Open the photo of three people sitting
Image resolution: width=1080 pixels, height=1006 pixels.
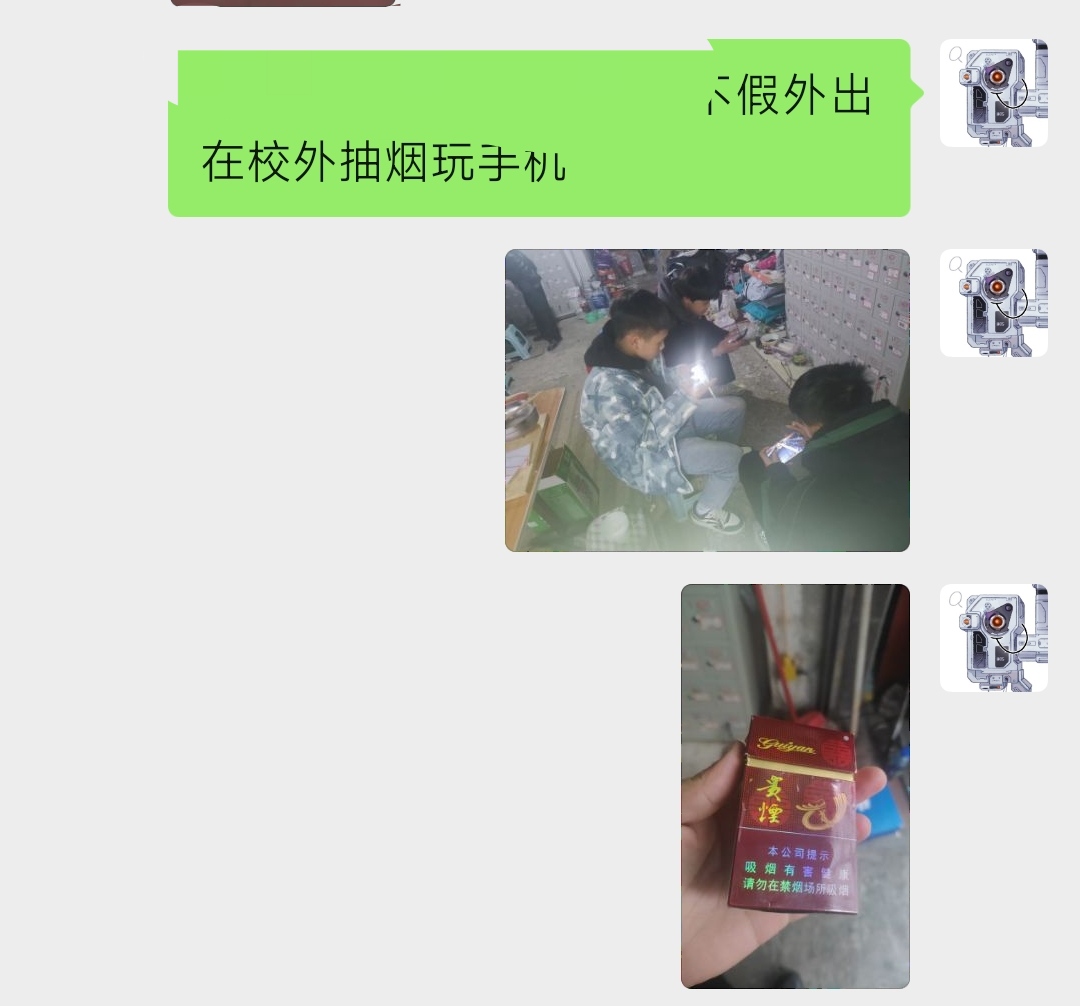click(707, 400)
